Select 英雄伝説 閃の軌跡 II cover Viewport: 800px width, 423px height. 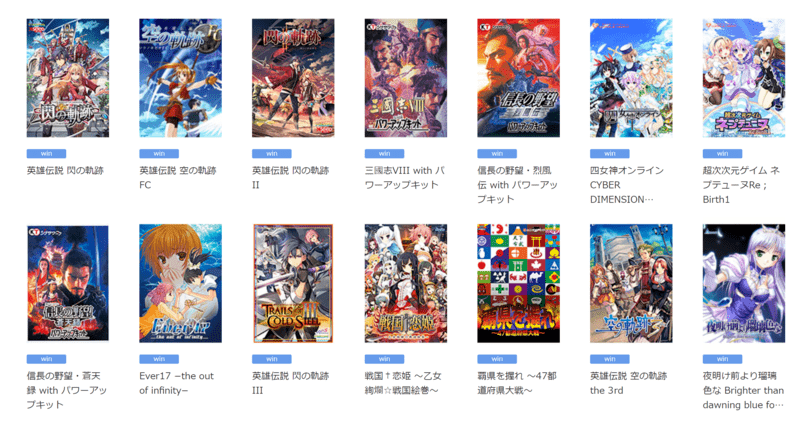click(x=293, y=78)
